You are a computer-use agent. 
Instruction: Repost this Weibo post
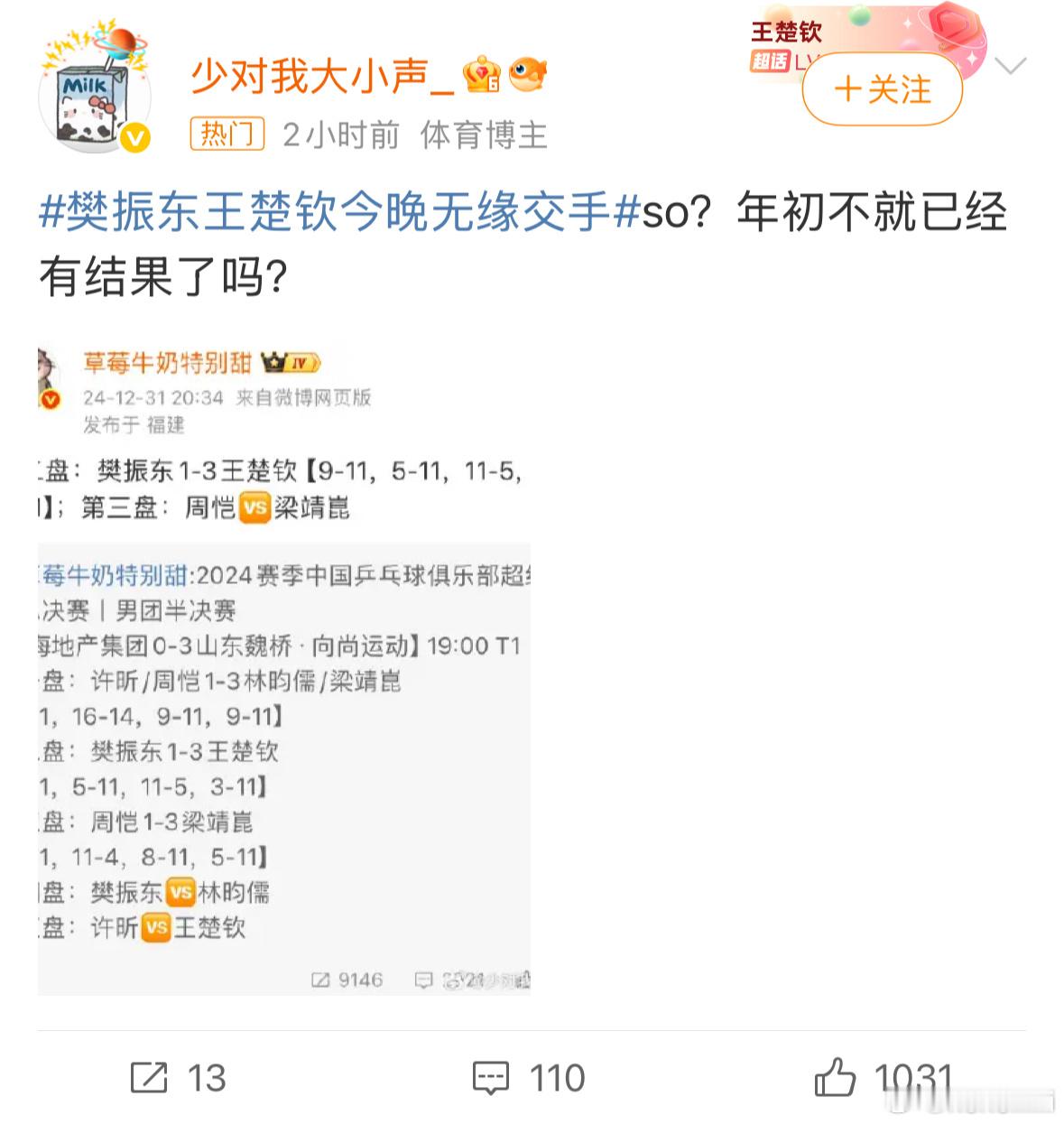coord(178,1077)
